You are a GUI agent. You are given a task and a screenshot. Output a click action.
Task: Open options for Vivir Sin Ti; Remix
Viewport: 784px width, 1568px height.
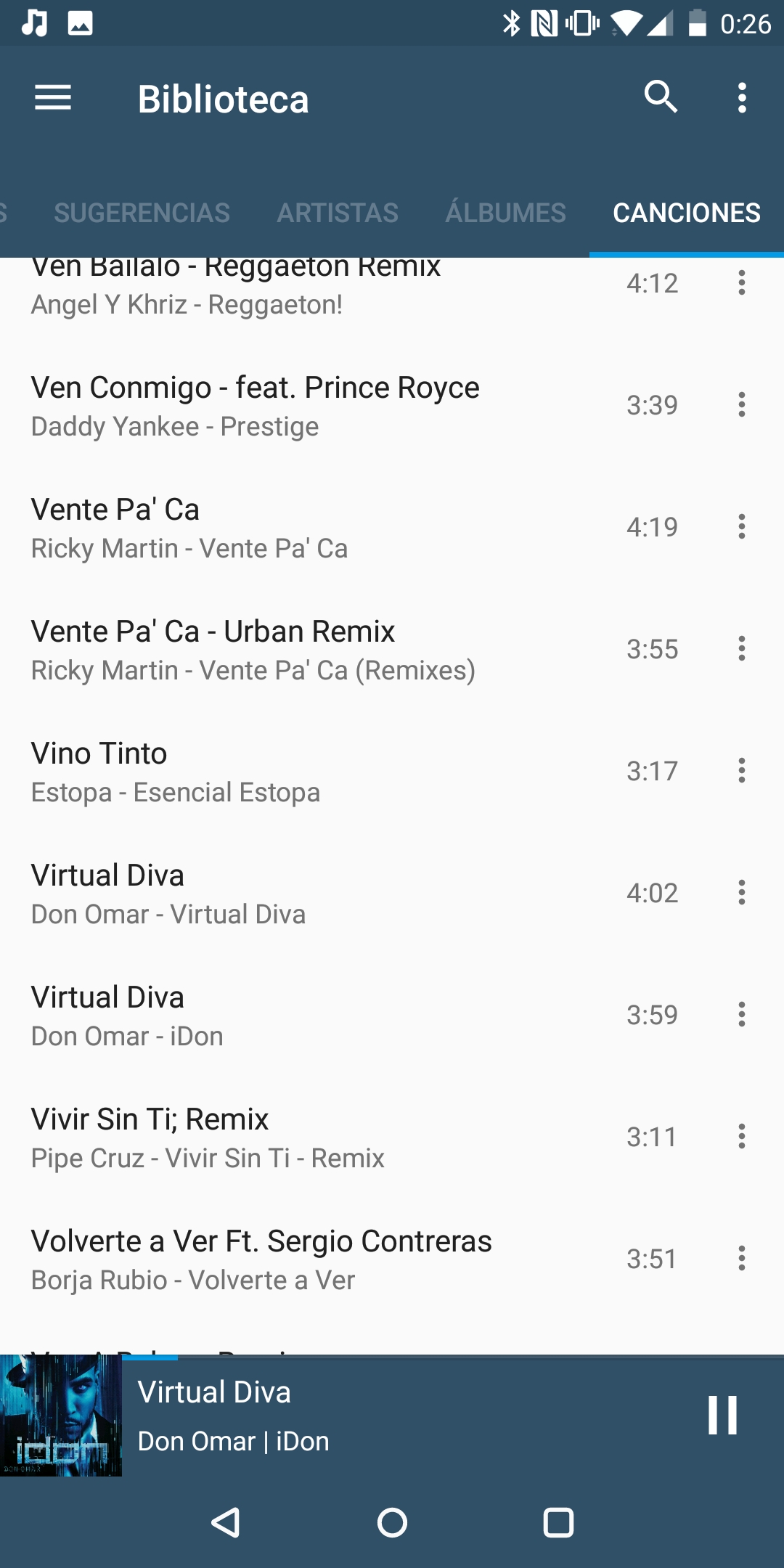point(742,1136)
